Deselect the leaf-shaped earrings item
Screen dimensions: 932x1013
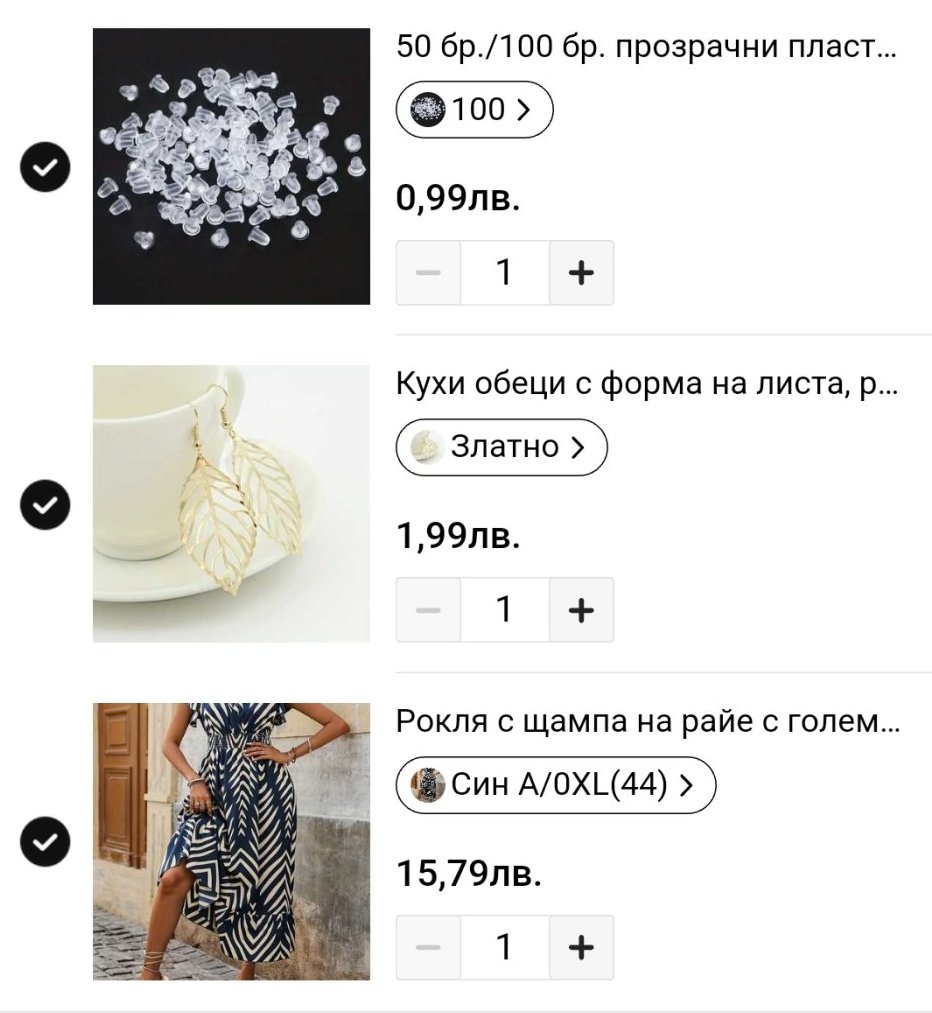pyautogui.click(x=45, y=504)
